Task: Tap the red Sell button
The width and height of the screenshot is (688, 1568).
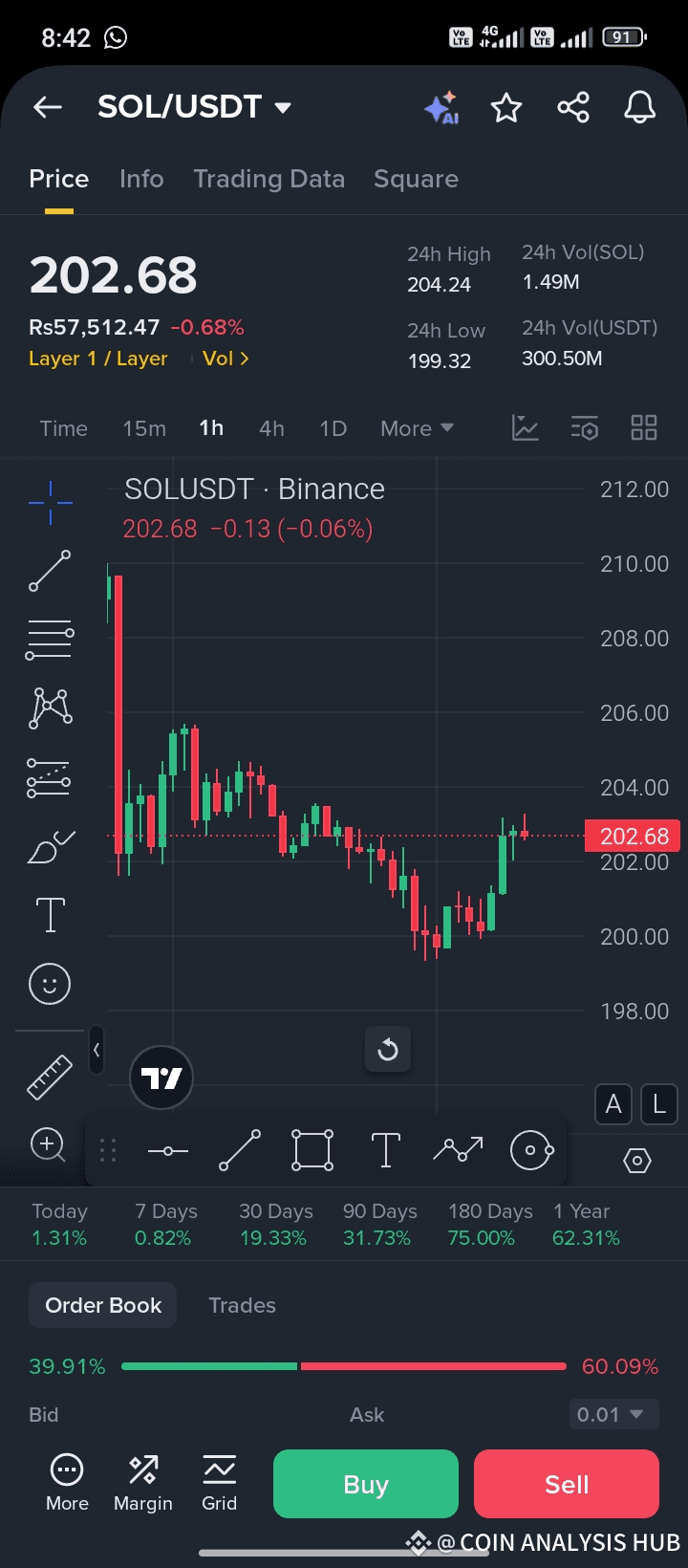Action: point(567,1484)
